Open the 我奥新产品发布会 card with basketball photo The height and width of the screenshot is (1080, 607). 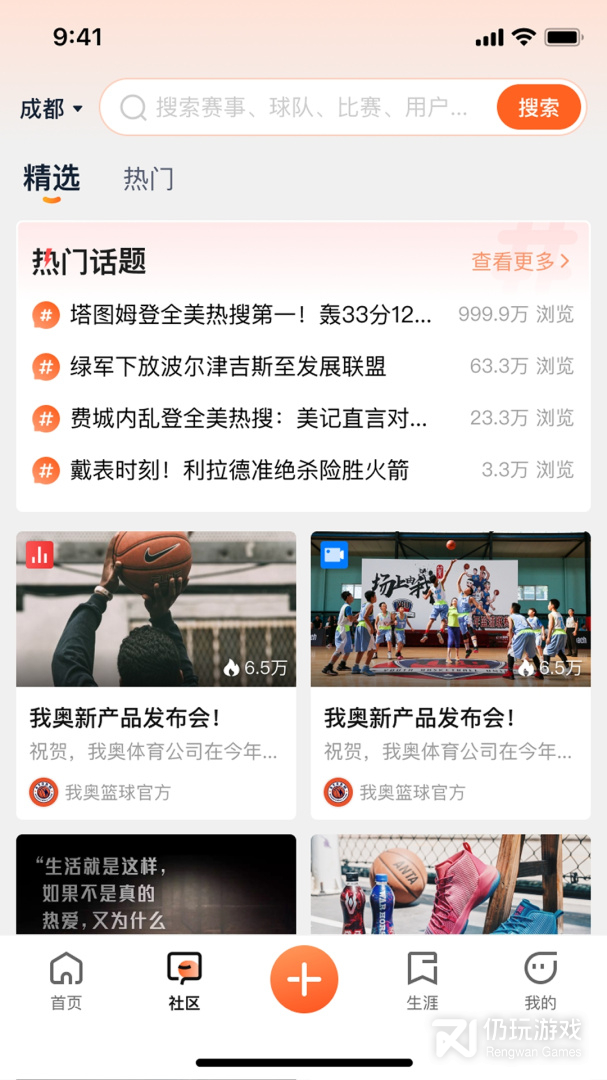(x=156, y=674)
